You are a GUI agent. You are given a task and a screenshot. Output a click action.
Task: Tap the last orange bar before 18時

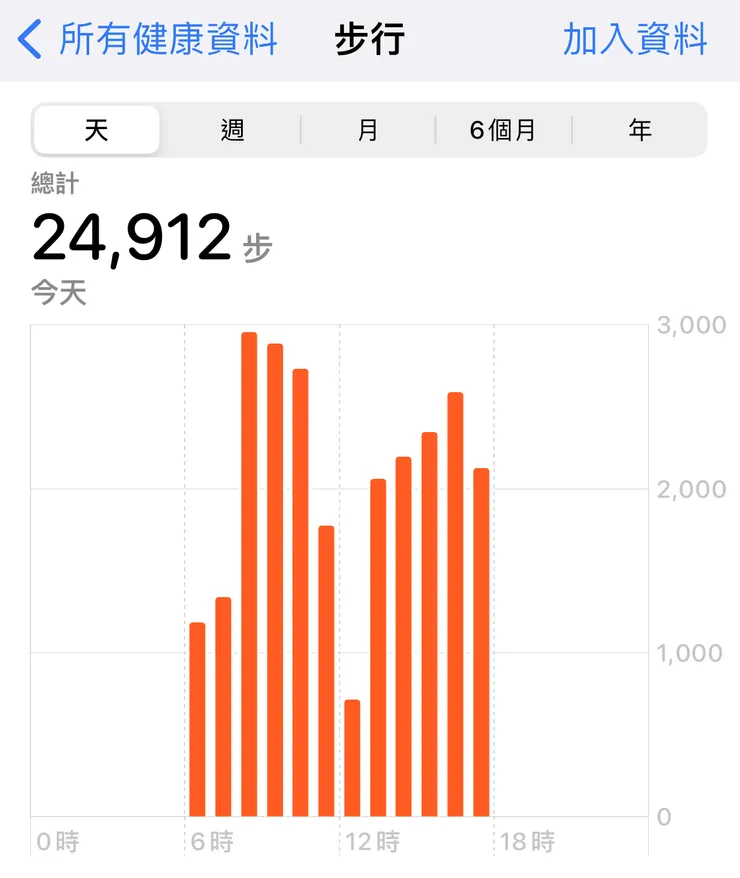[x=480, y=640]
